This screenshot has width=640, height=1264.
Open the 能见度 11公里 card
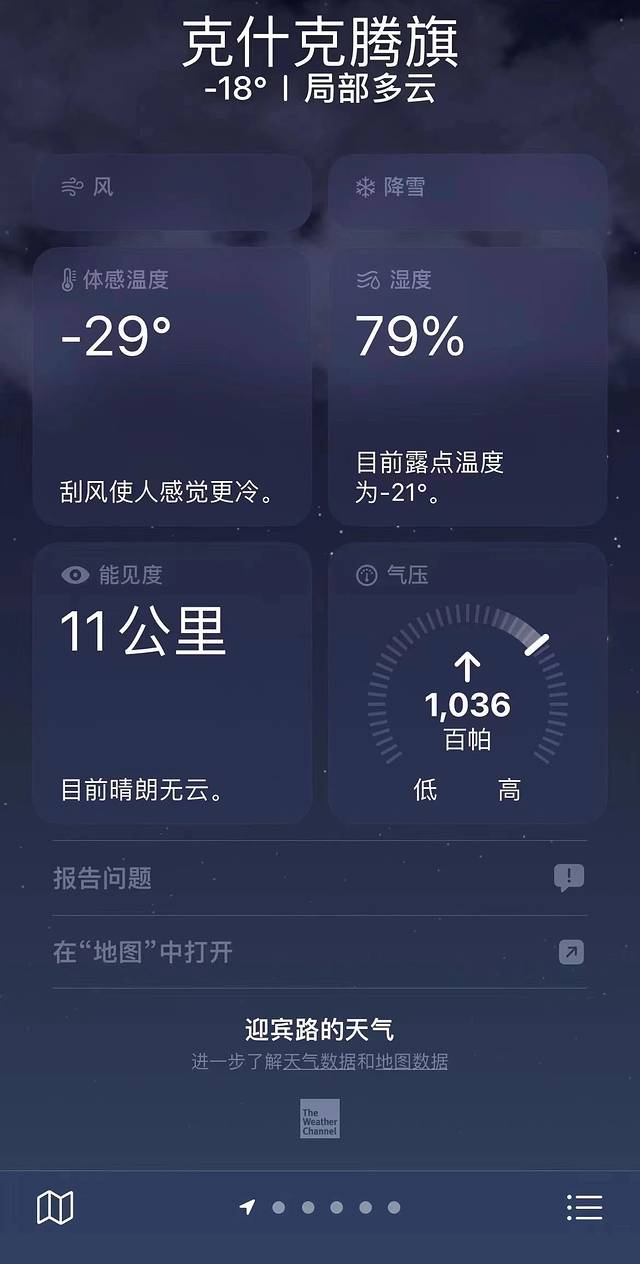coord(172,683)
